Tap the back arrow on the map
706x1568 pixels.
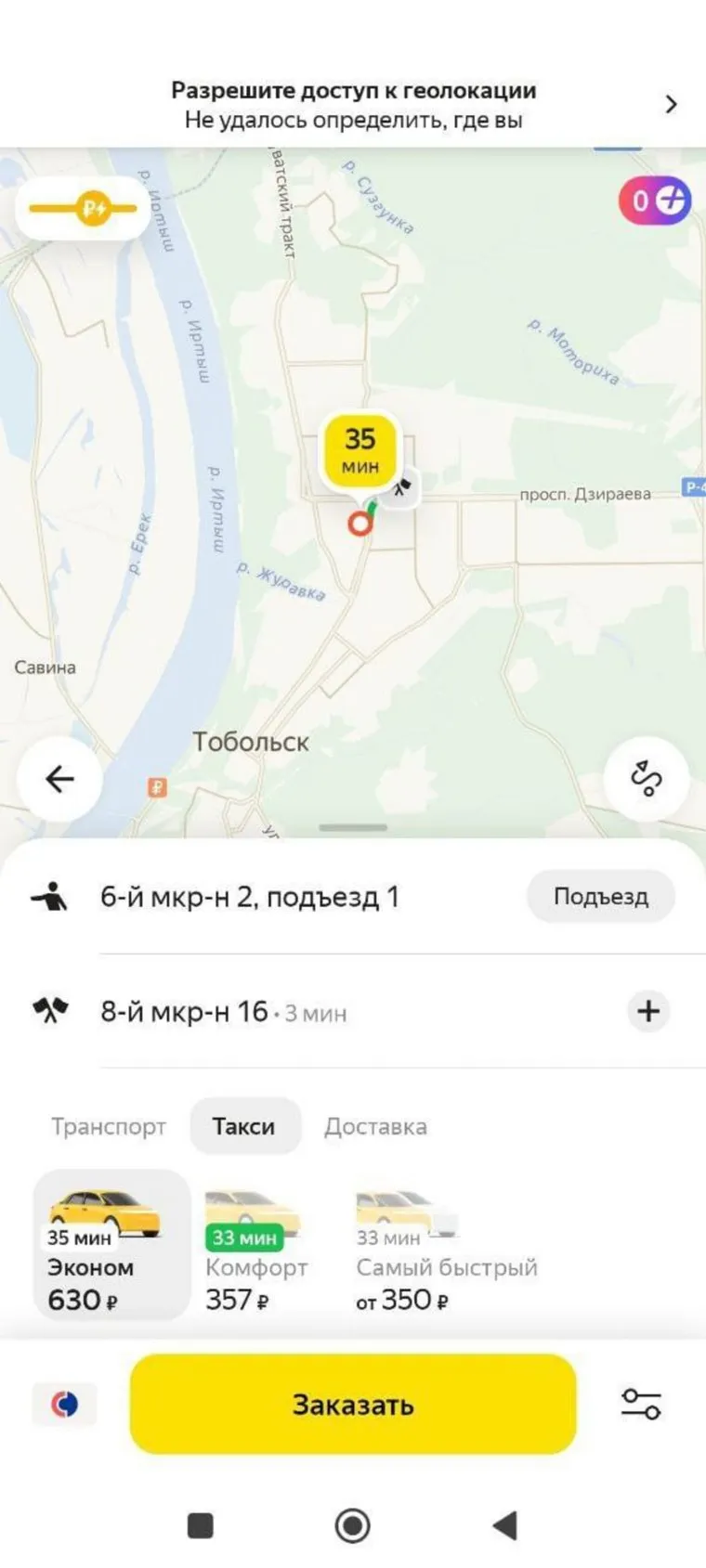tap(60, 778)
